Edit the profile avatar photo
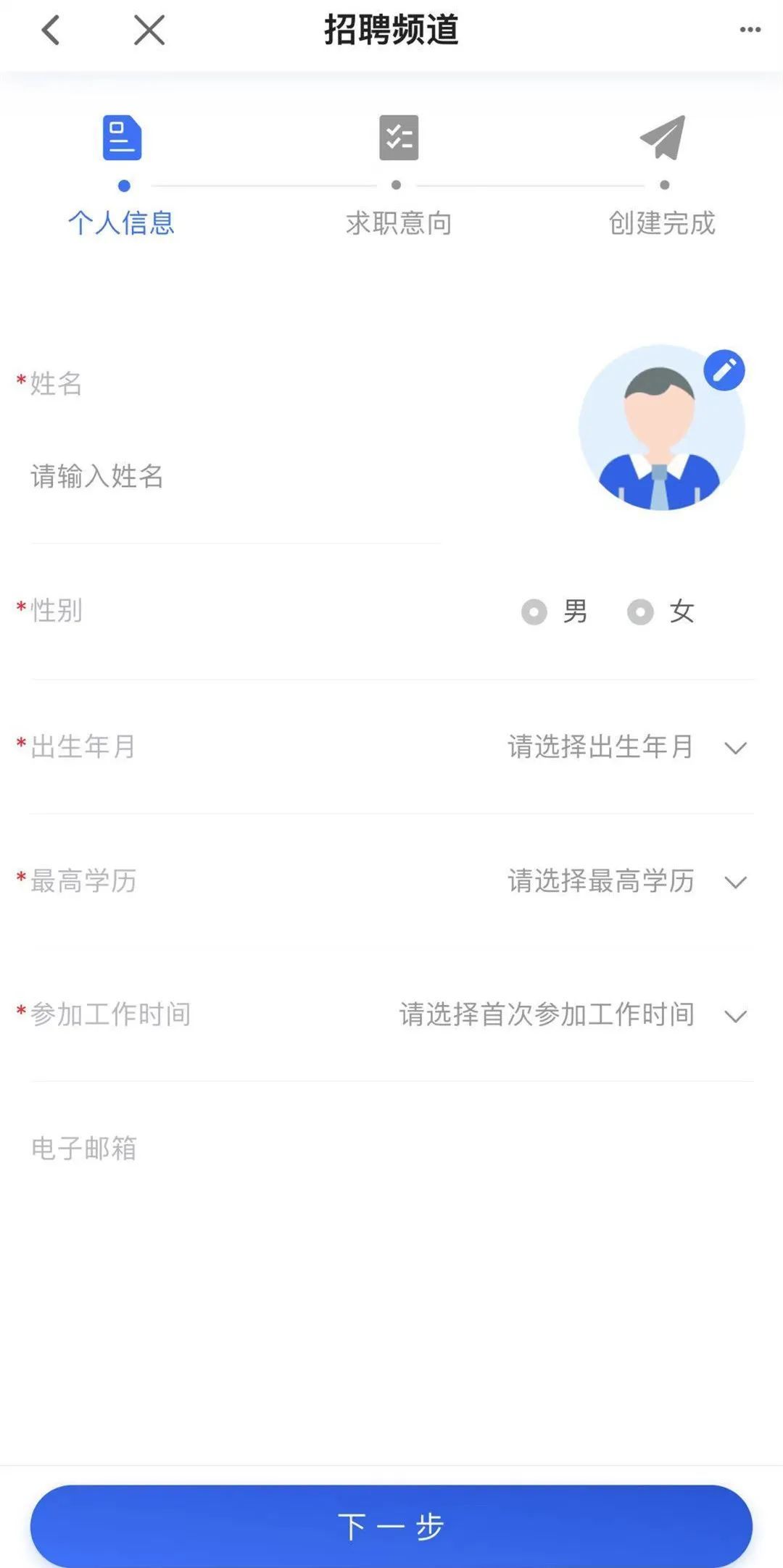 pyautogui.click(x=724, y=370)
